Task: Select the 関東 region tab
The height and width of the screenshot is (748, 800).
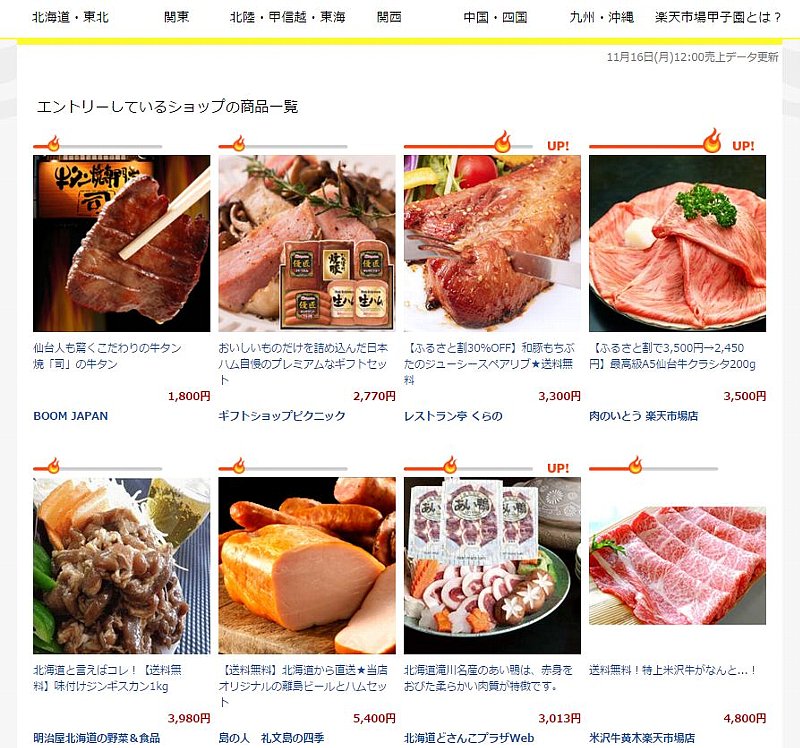Action: [177, 17]
